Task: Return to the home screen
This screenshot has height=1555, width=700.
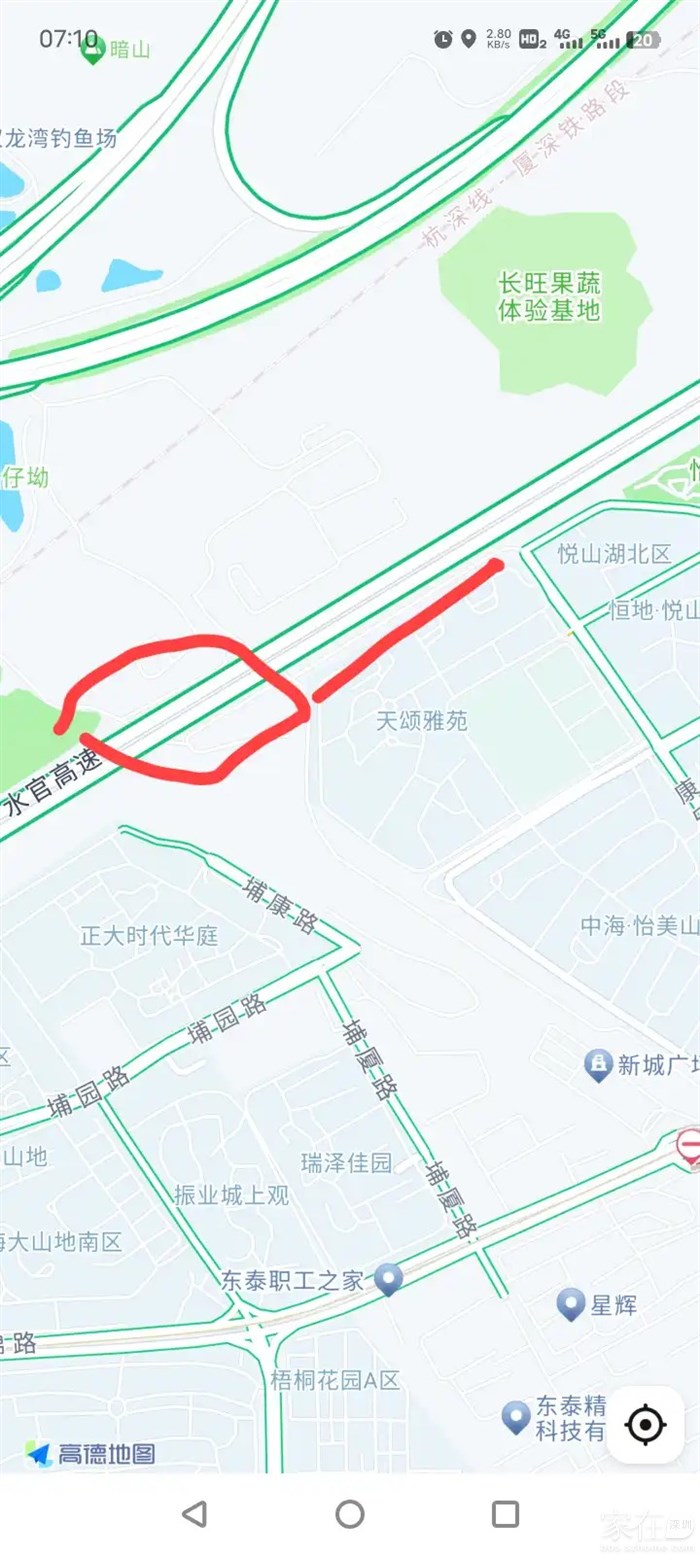Action: coord(350,1514)
